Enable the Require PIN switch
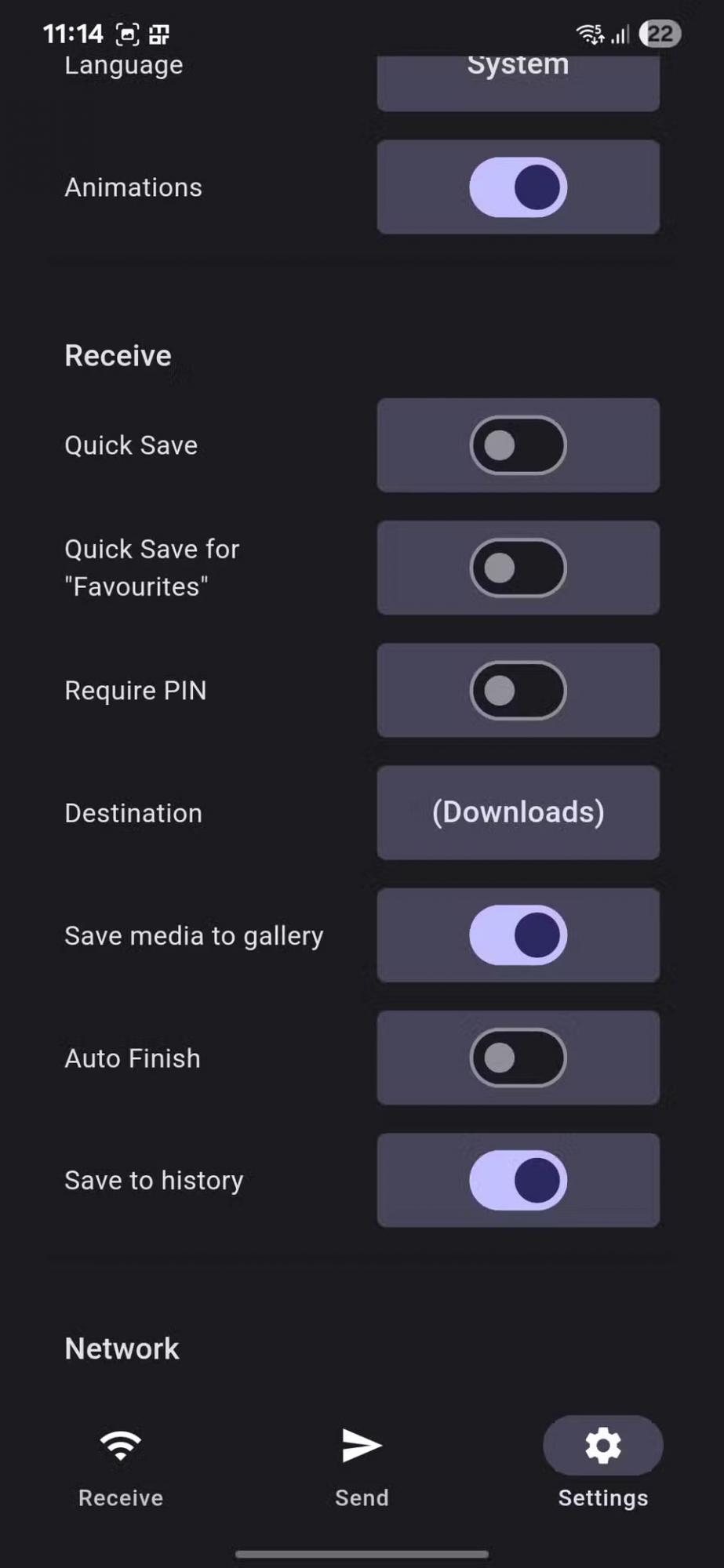 tap(518, 690)
